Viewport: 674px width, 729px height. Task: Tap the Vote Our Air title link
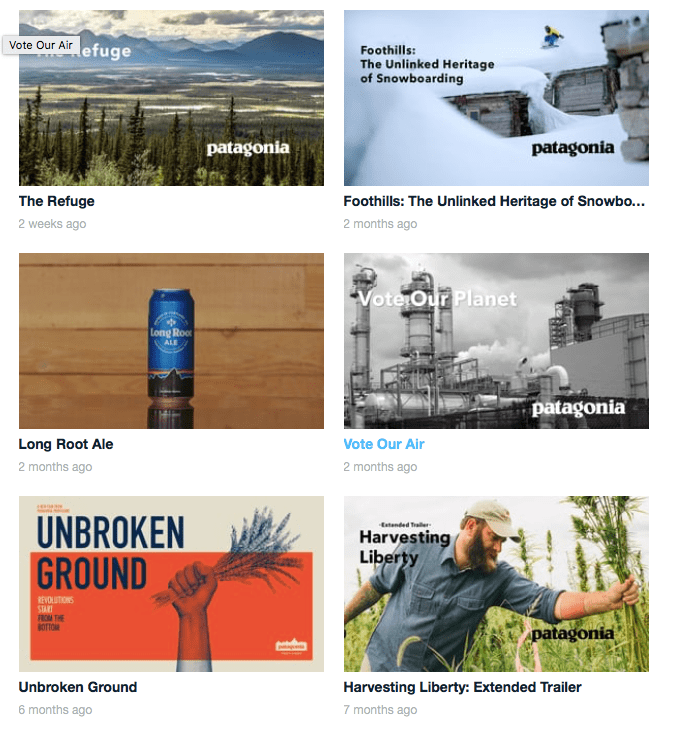[384, 444]
